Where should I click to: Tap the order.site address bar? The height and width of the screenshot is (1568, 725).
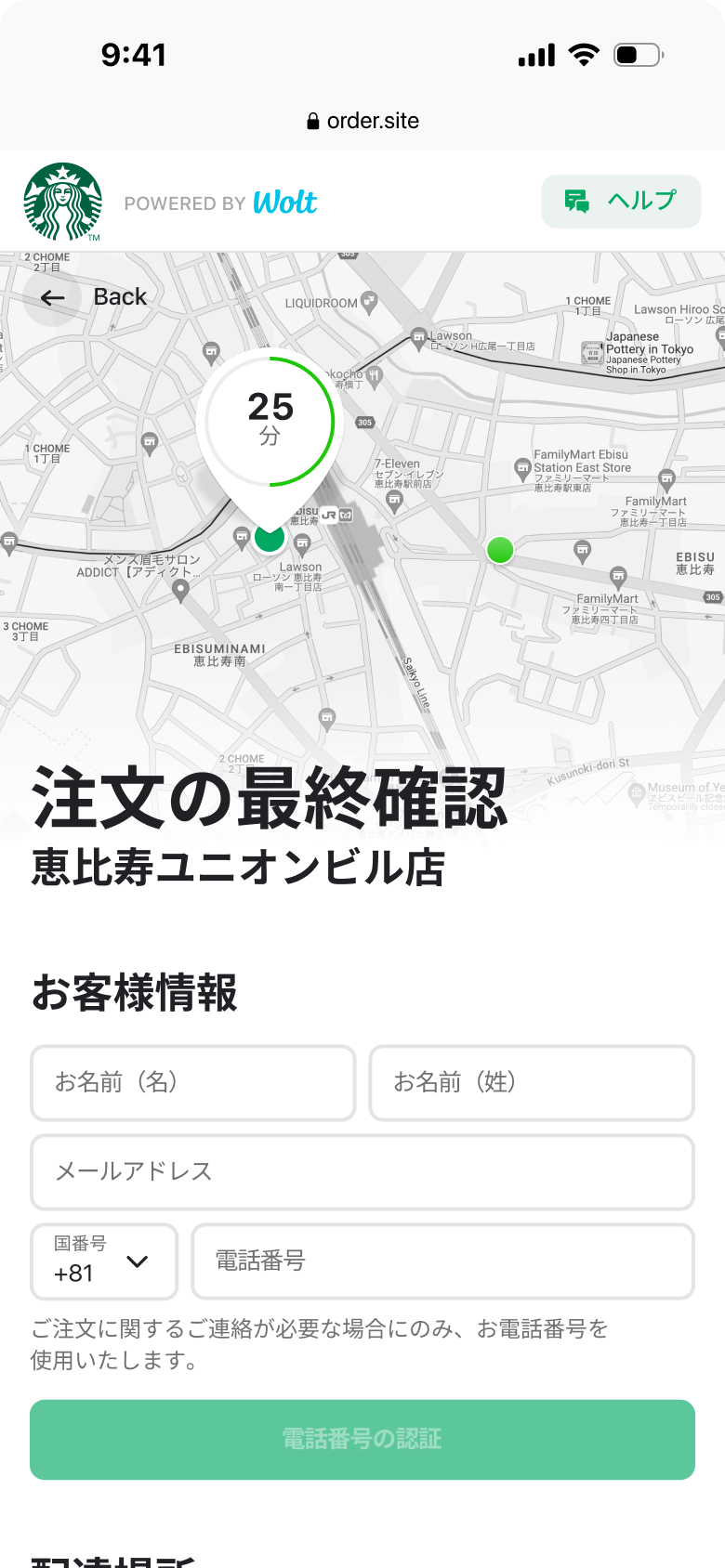tap(362, 121)
